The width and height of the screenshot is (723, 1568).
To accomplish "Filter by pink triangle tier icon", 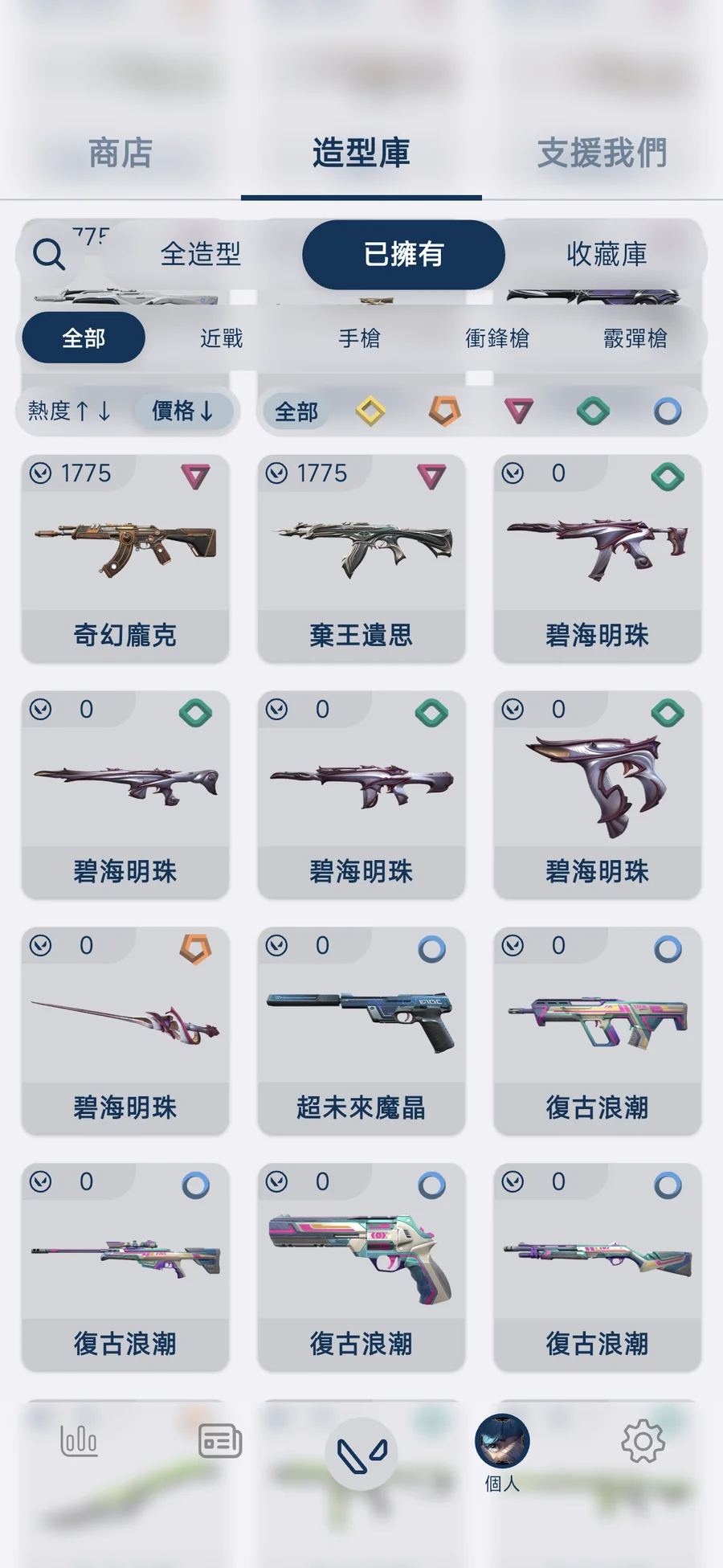I will pos(519,411).
